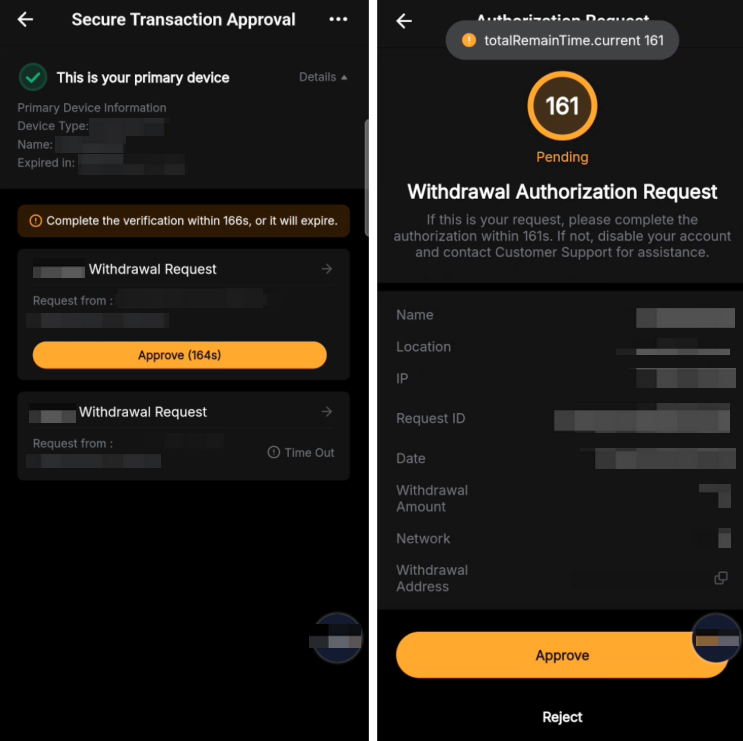Screen dimensions: 743x741
Task: Open the three-dot overflow menu
Action: 338,20
